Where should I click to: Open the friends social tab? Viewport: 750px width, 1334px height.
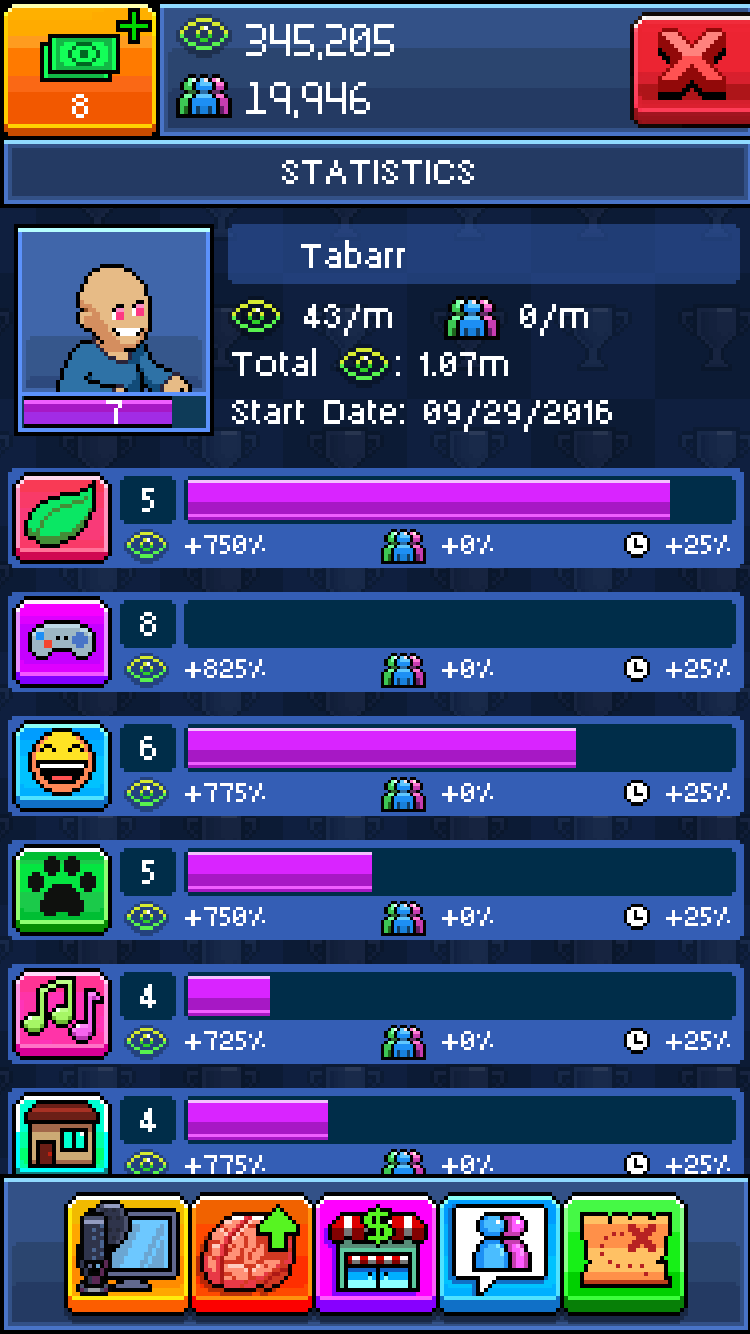coord(500,1253)
